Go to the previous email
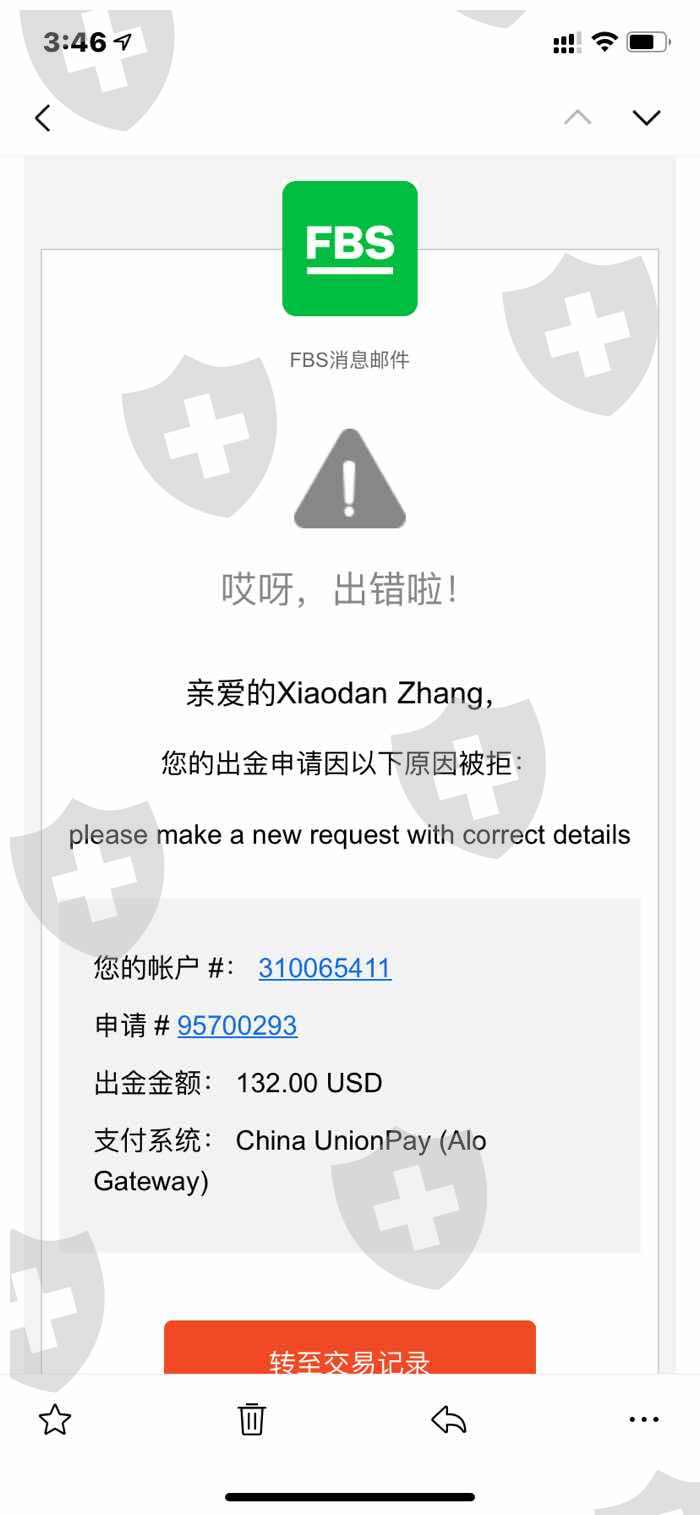 pos(577,118)
